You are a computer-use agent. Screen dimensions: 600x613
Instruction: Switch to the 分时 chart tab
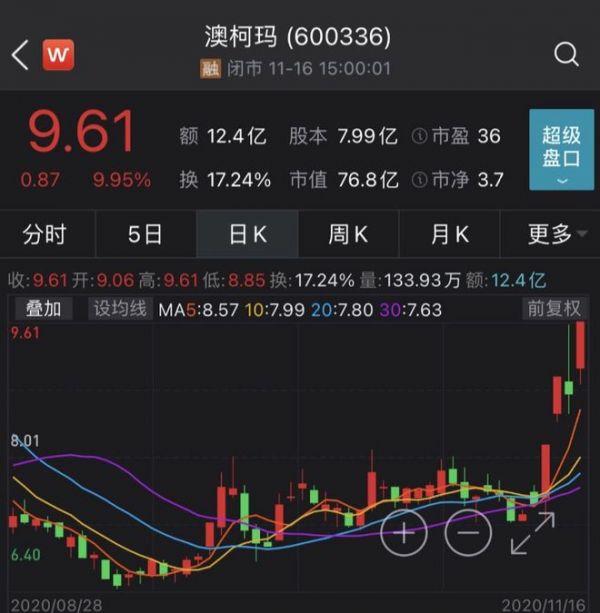click(x=44, y=235)
